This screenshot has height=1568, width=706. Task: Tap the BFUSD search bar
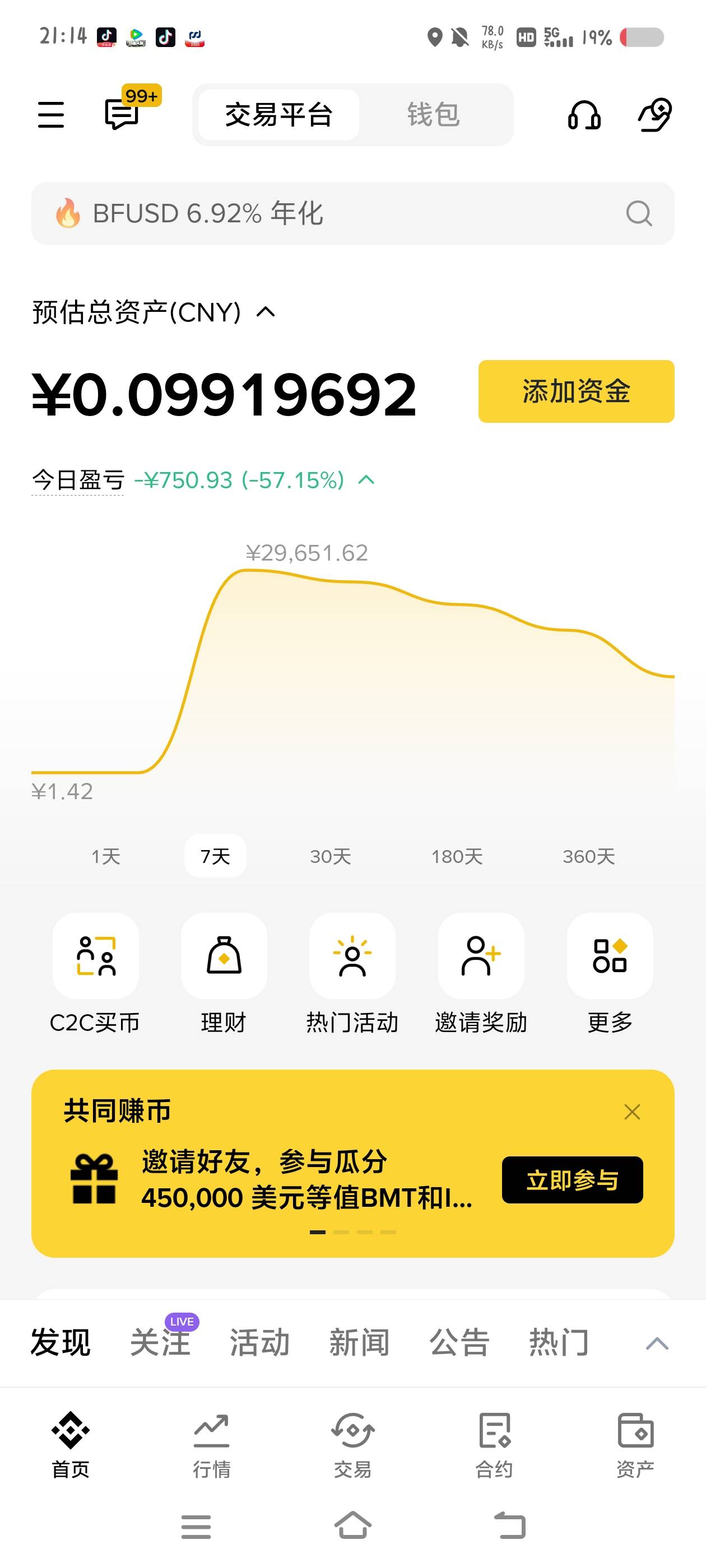point(352,214)
